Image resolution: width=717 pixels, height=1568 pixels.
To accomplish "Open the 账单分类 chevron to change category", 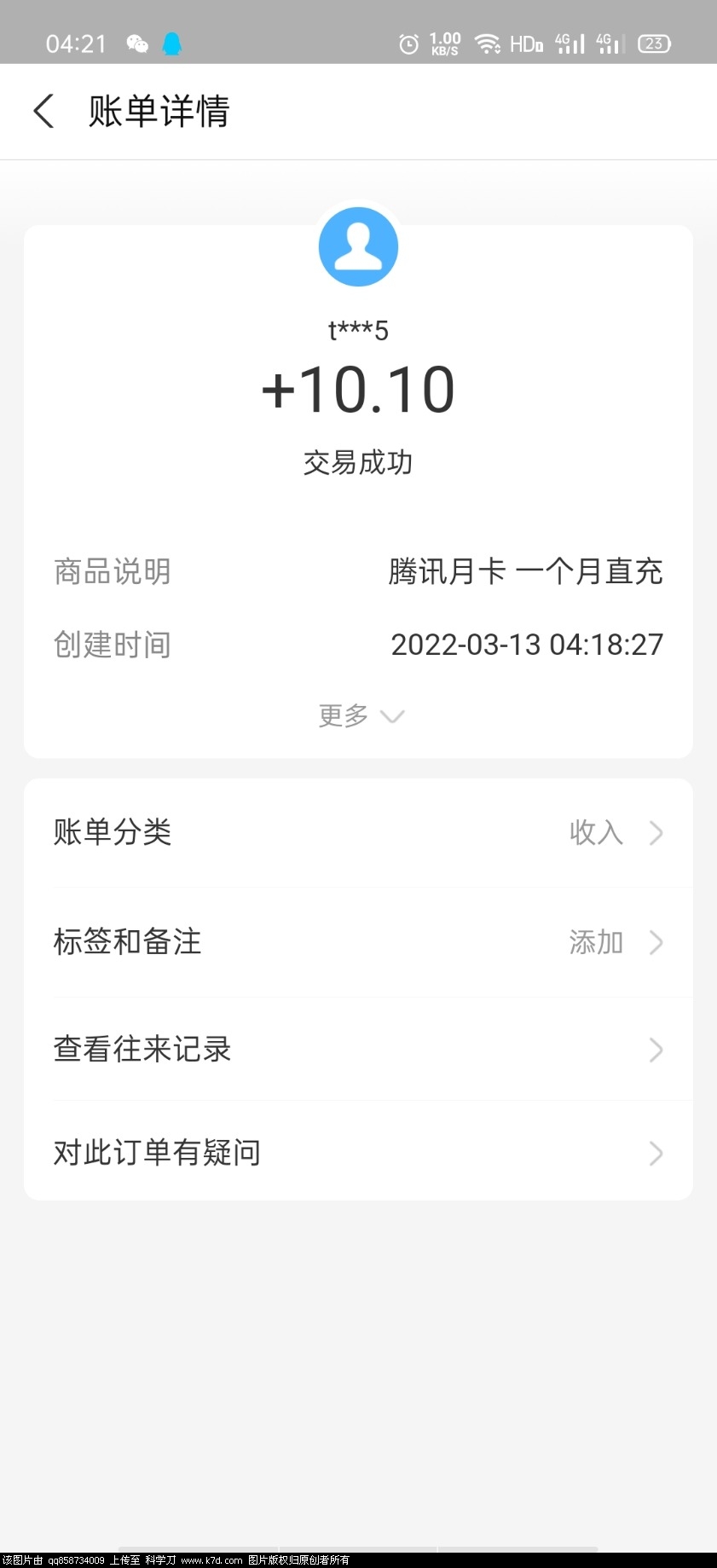I will coord(655,833).
